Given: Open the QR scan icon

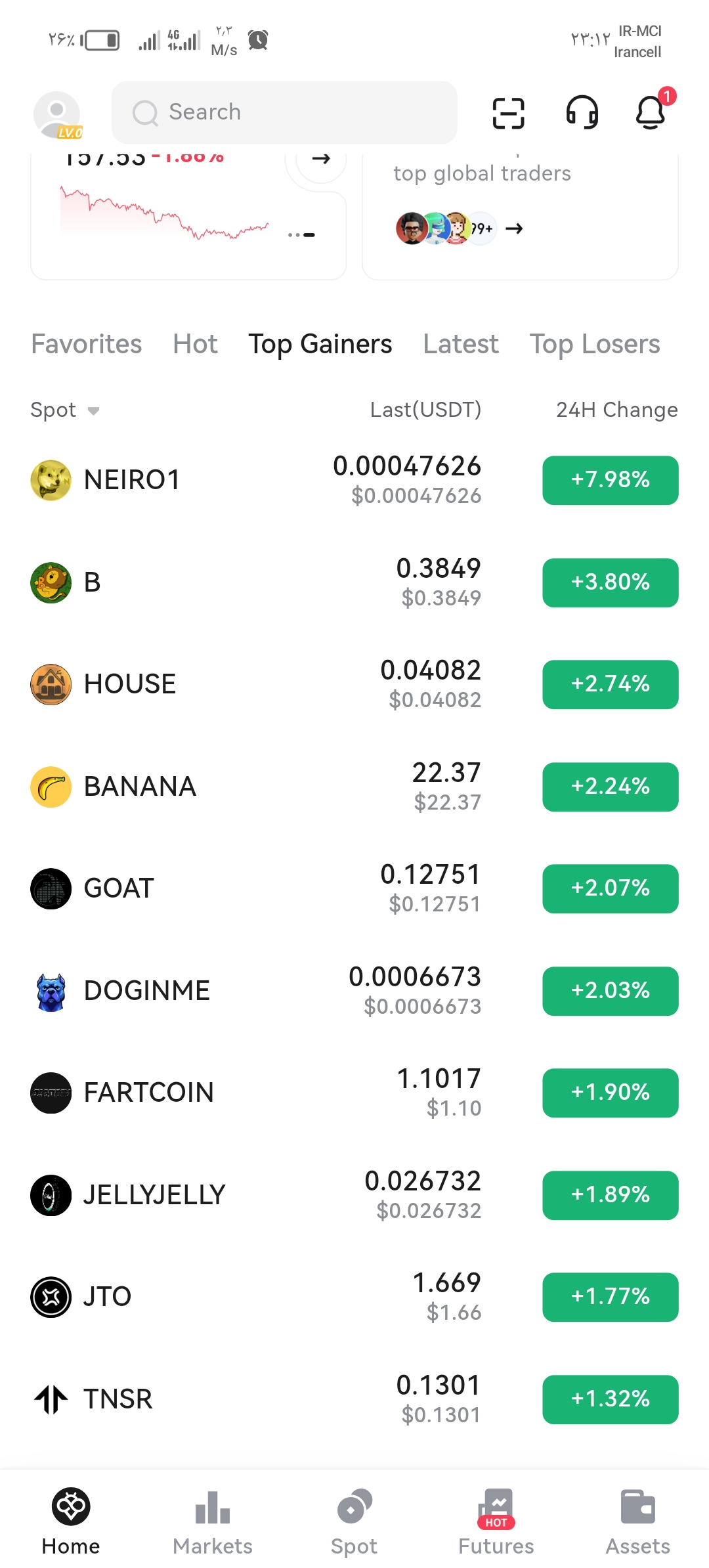Looking at the screenshot, I should (508, 113).
